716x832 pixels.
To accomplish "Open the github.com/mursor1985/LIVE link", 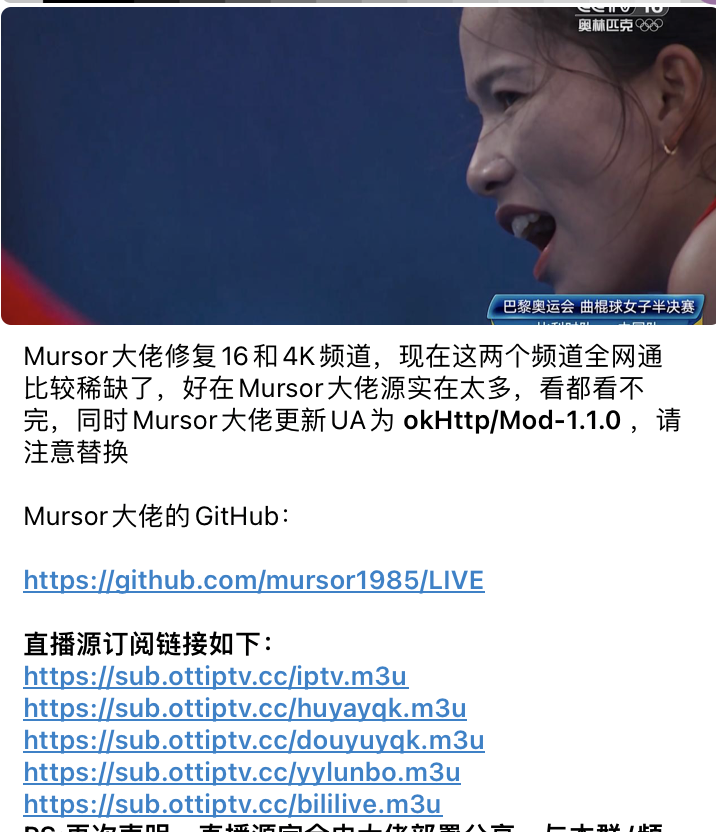I will point(253,581).
